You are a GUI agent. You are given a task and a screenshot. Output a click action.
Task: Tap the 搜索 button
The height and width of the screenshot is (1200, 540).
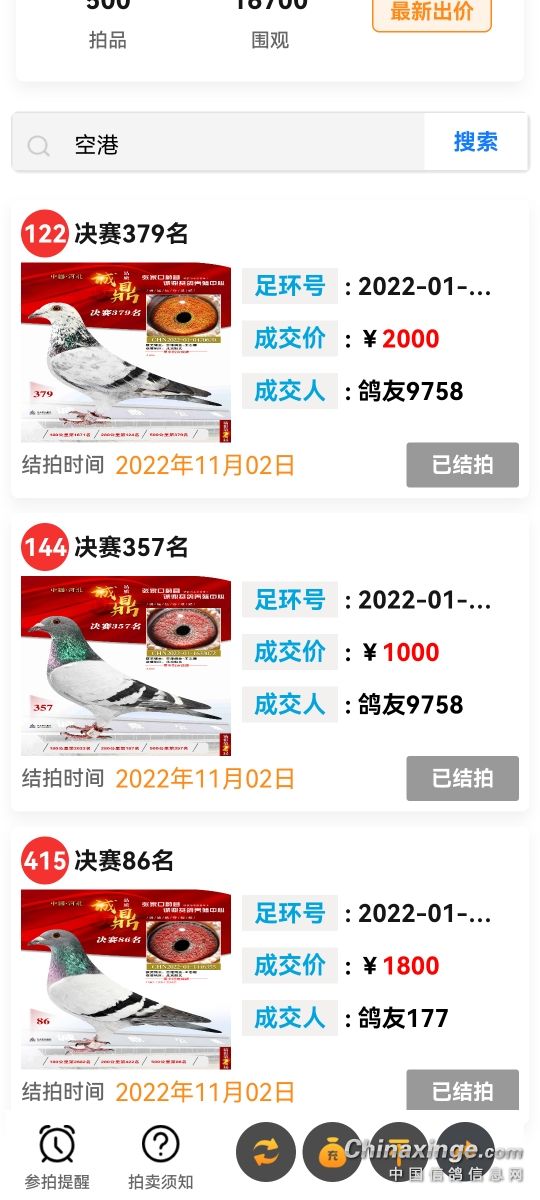tap(476, 142)
